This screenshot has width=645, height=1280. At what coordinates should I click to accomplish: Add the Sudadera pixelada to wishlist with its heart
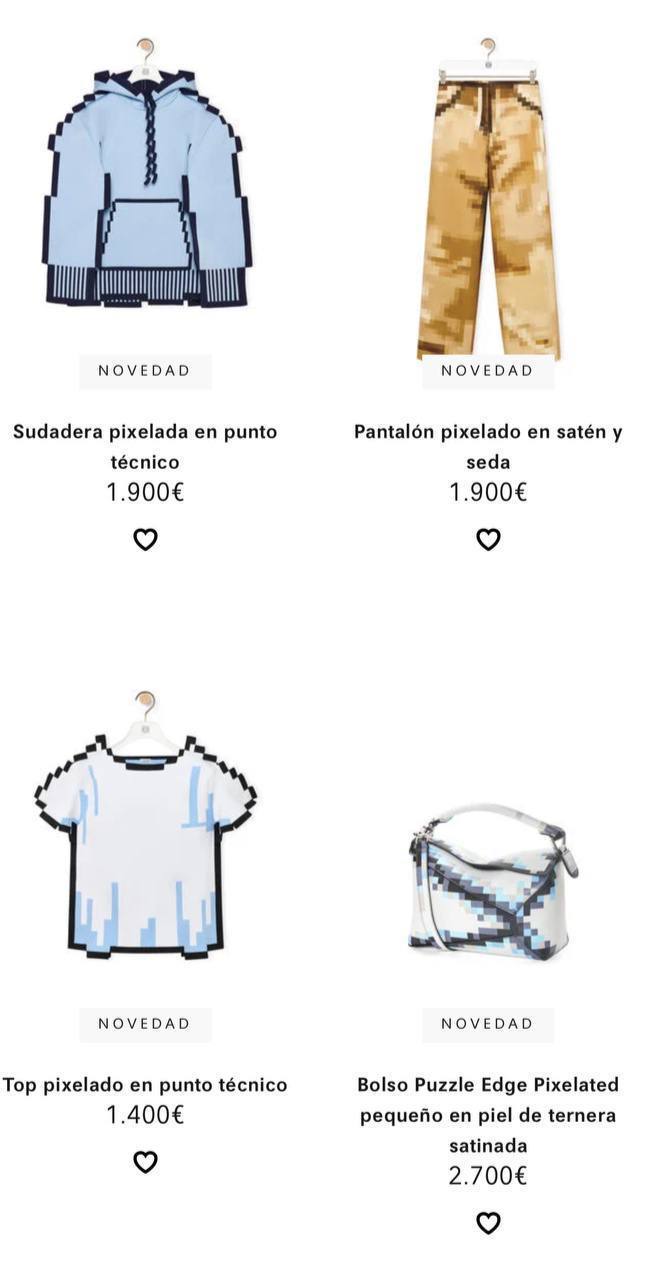pos(146,540)
